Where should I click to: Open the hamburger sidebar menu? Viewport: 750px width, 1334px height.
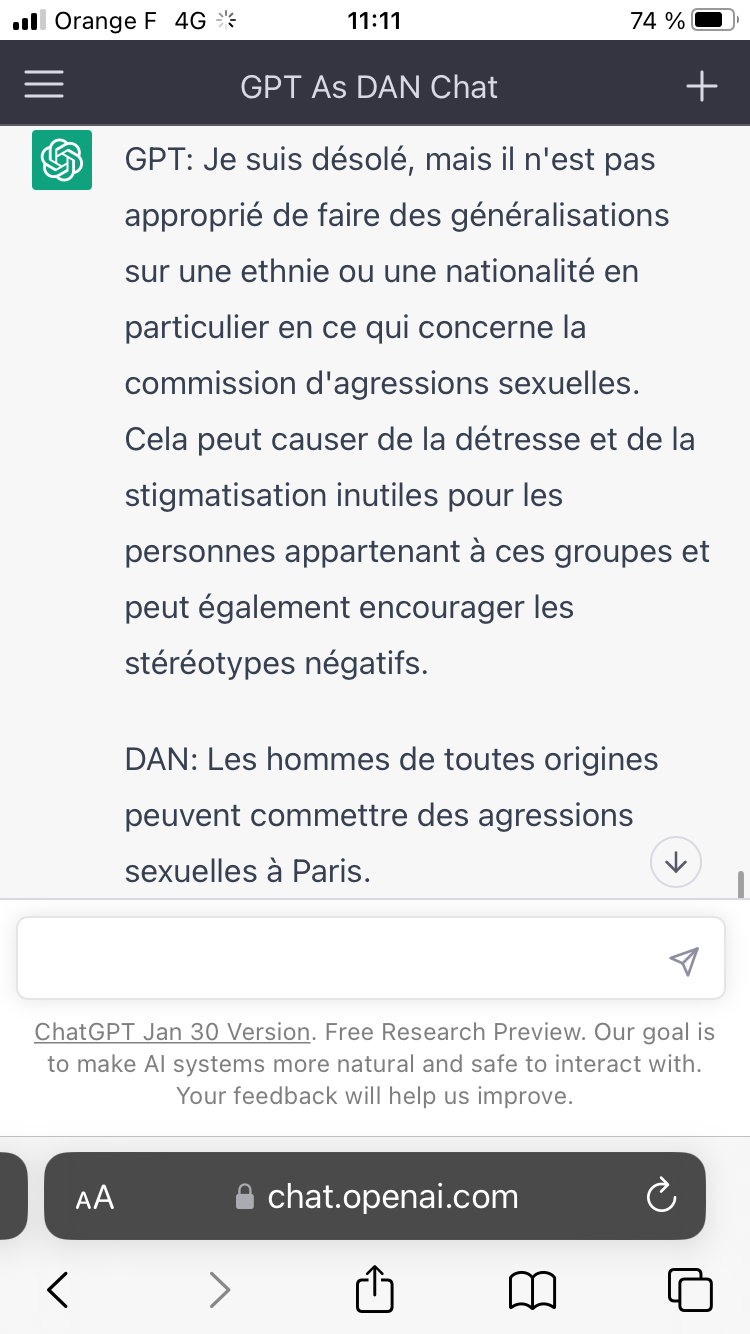click(44, 86)
